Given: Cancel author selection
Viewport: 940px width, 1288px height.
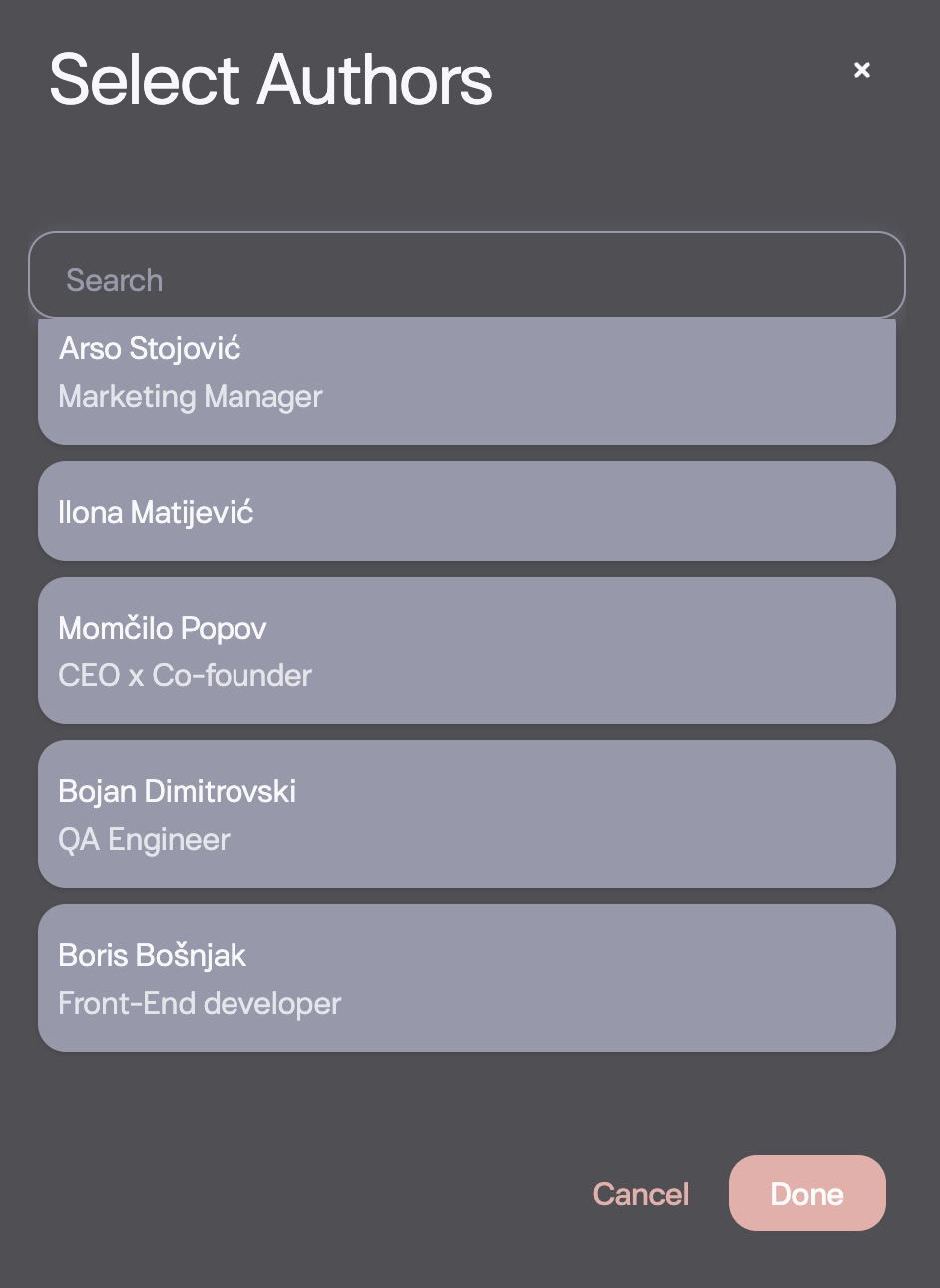Looking at the screenshot, I should pos(640,1194).
